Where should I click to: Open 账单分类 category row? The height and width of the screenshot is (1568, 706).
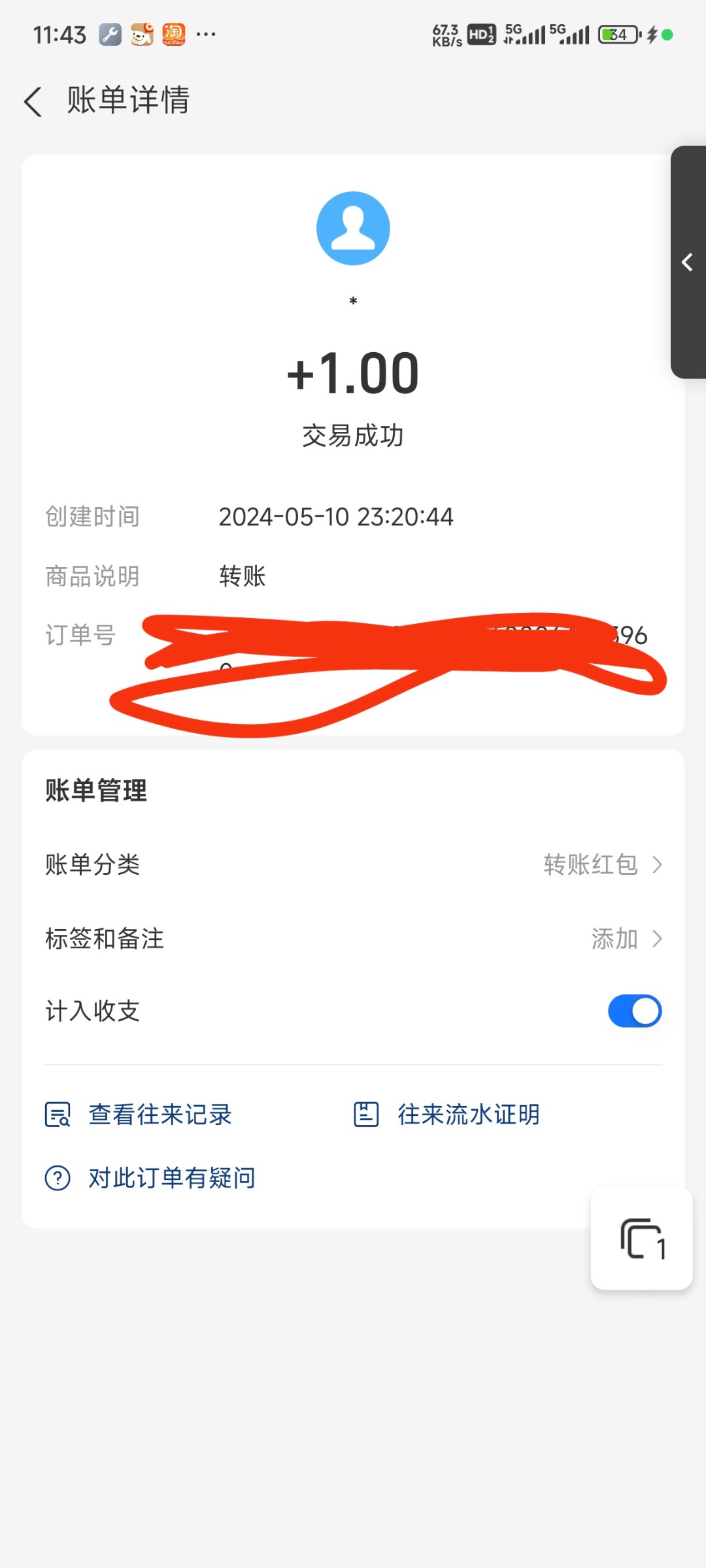coord(353,864)
